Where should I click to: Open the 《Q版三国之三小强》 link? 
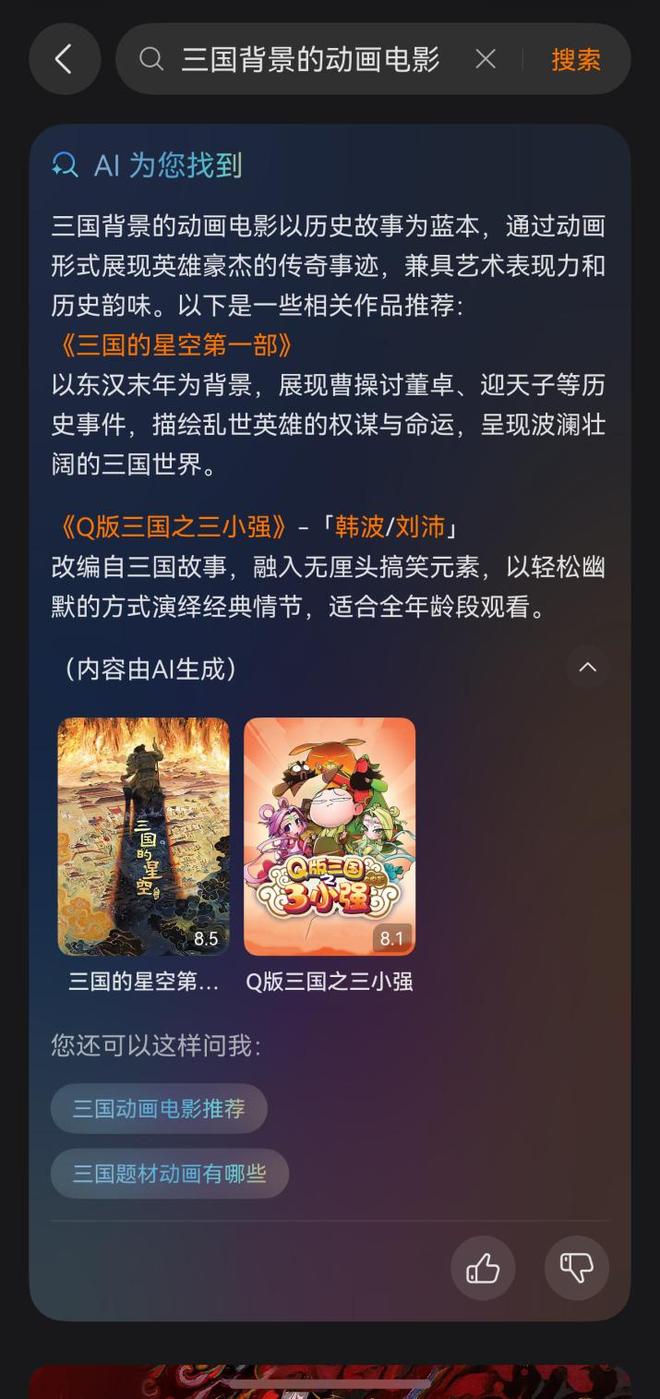[x=172, y=527]
